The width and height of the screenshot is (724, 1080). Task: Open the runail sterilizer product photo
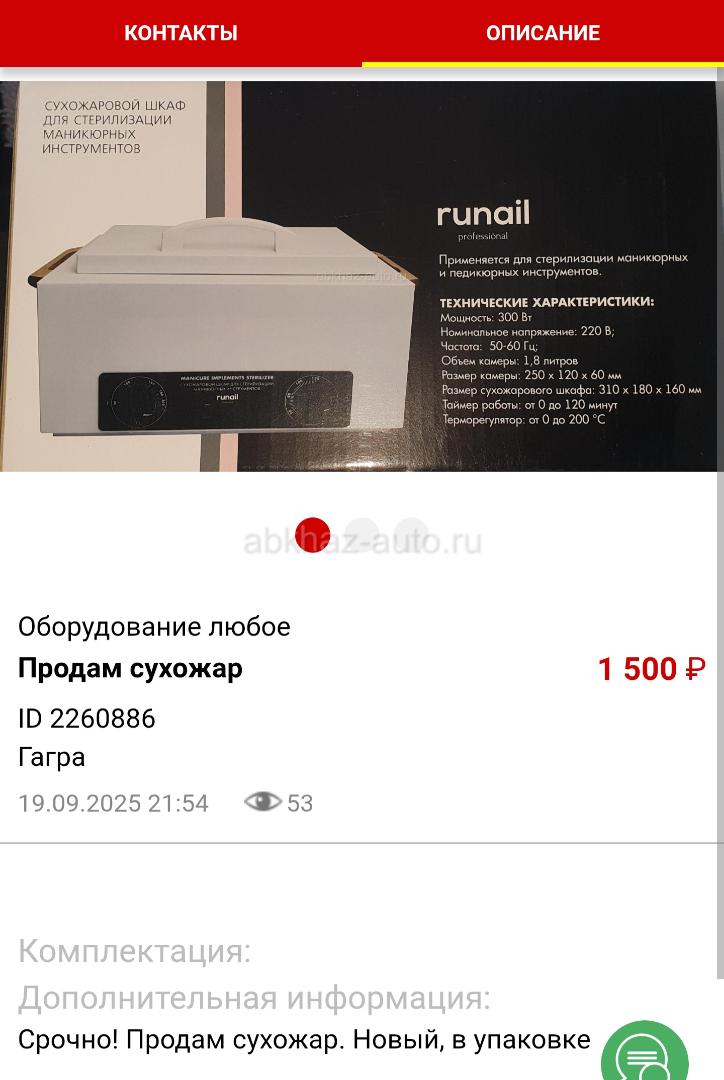tap(362, 276)
